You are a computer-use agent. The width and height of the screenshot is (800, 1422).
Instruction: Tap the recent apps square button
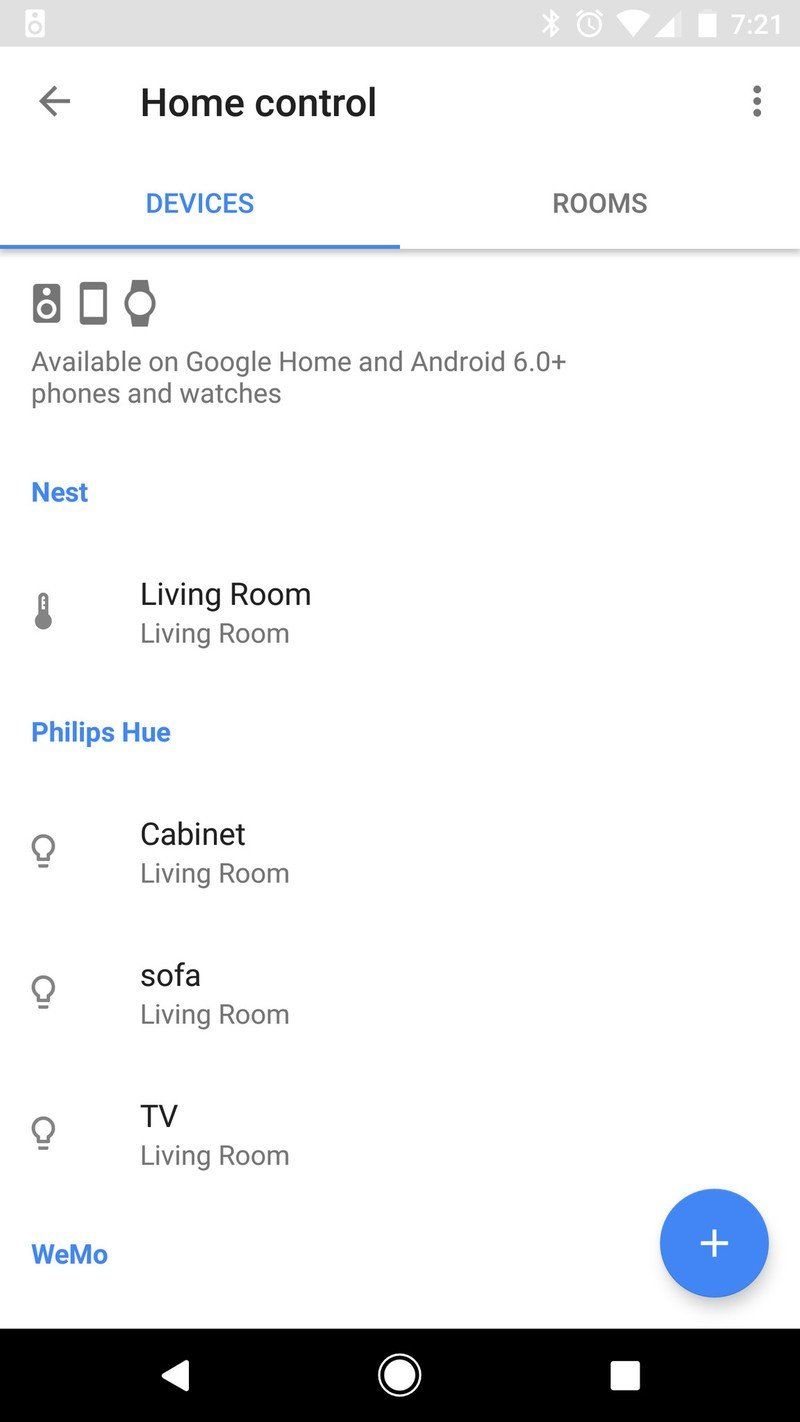(624, 1374)
